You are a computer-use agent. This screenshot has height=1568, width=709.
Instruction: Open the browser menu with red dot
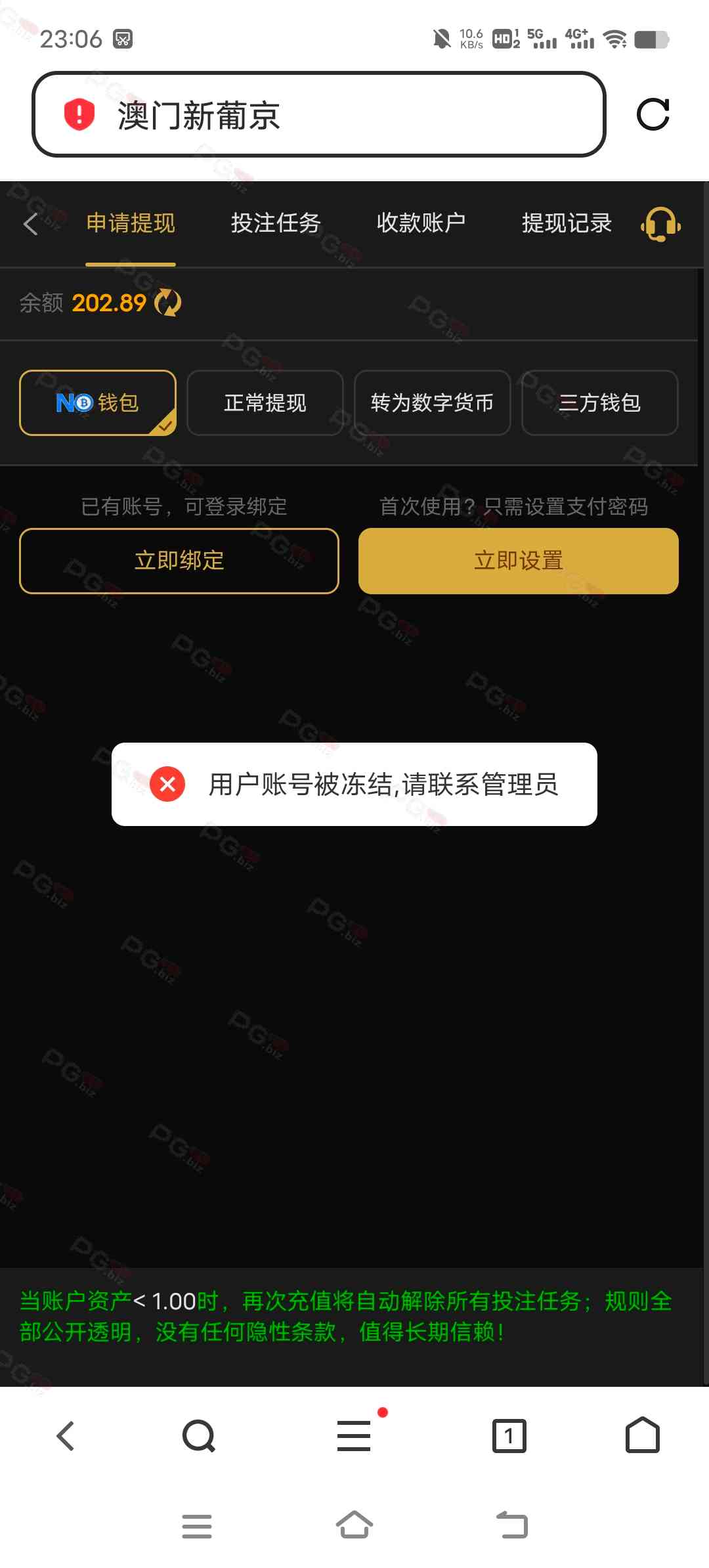coord(354,1435)
